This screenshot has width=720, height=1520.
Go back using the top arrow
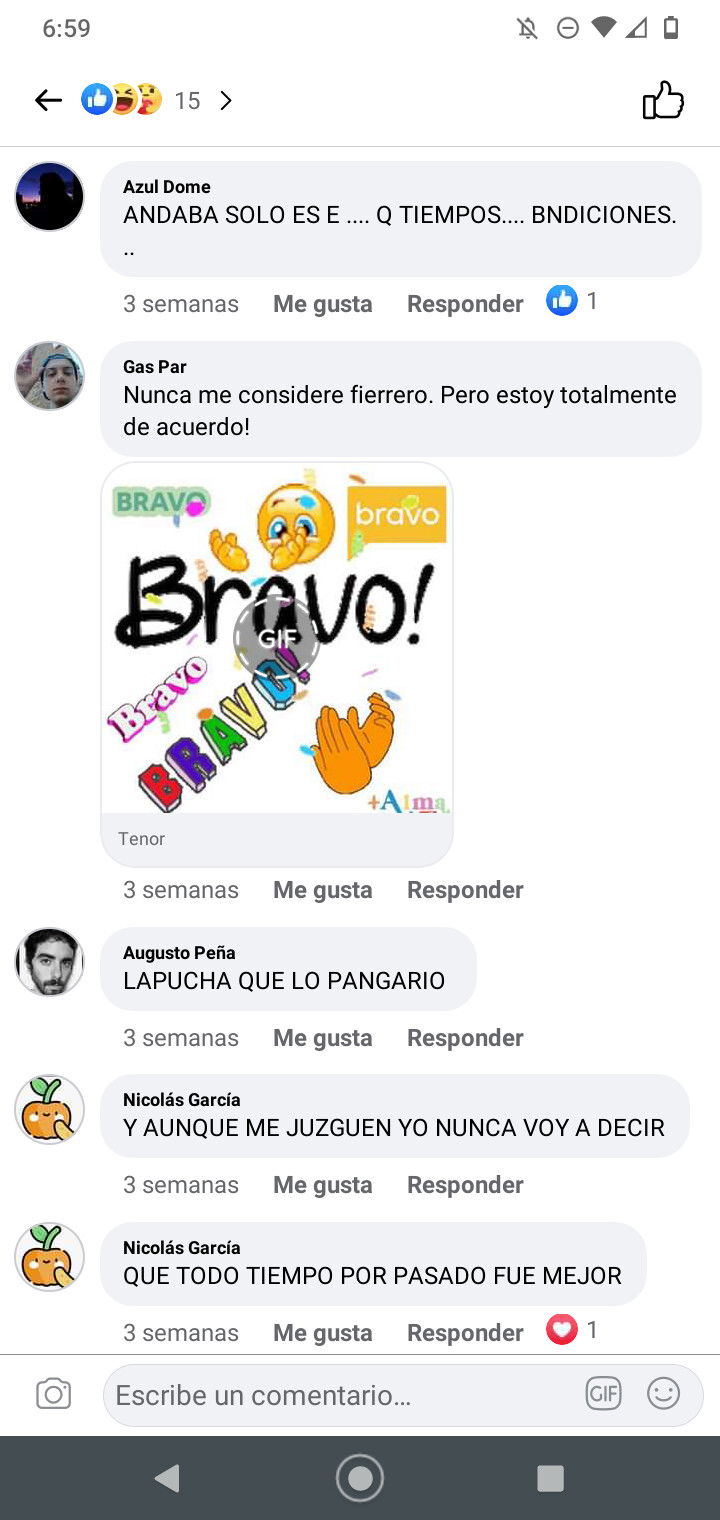tap(48, 100)
